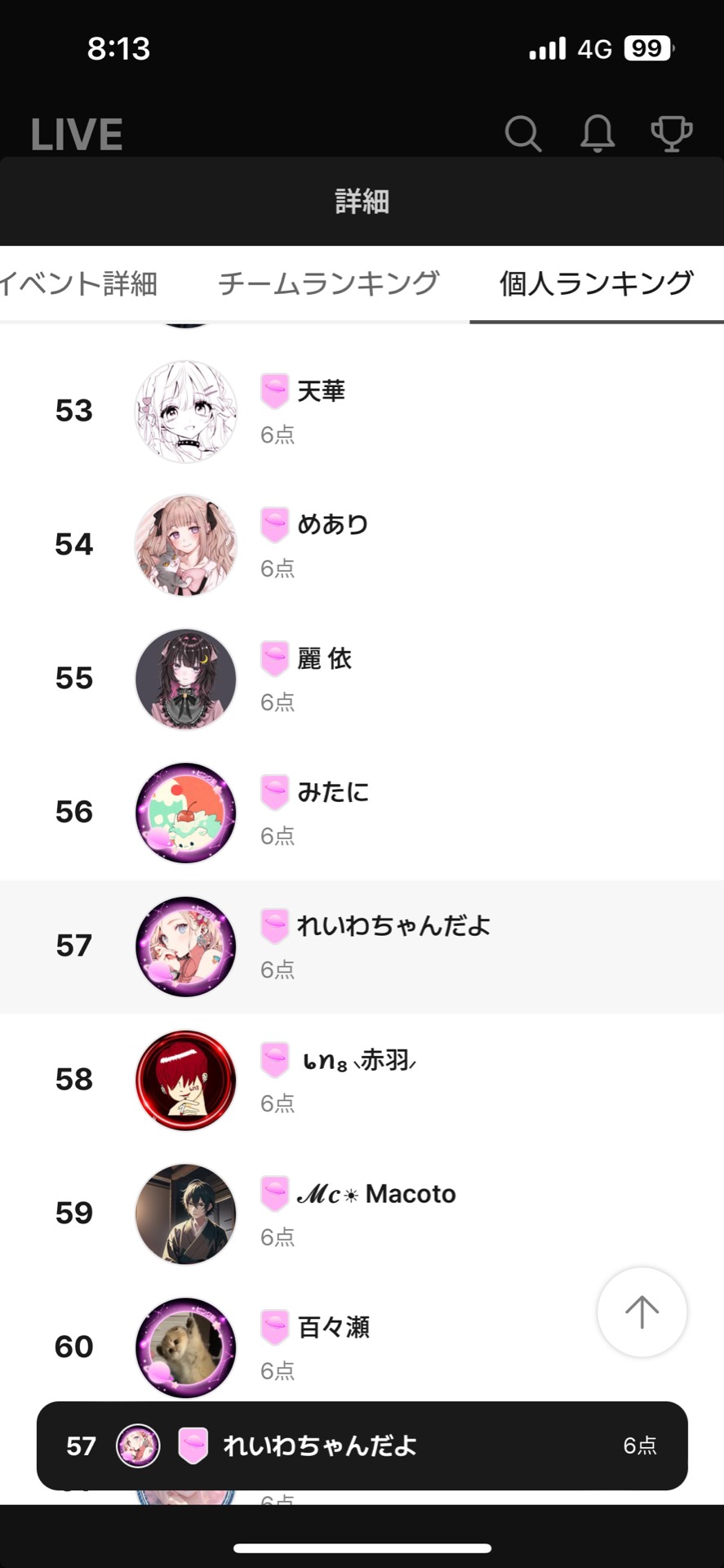Switch to the チームランキング tab

(328, 284)
